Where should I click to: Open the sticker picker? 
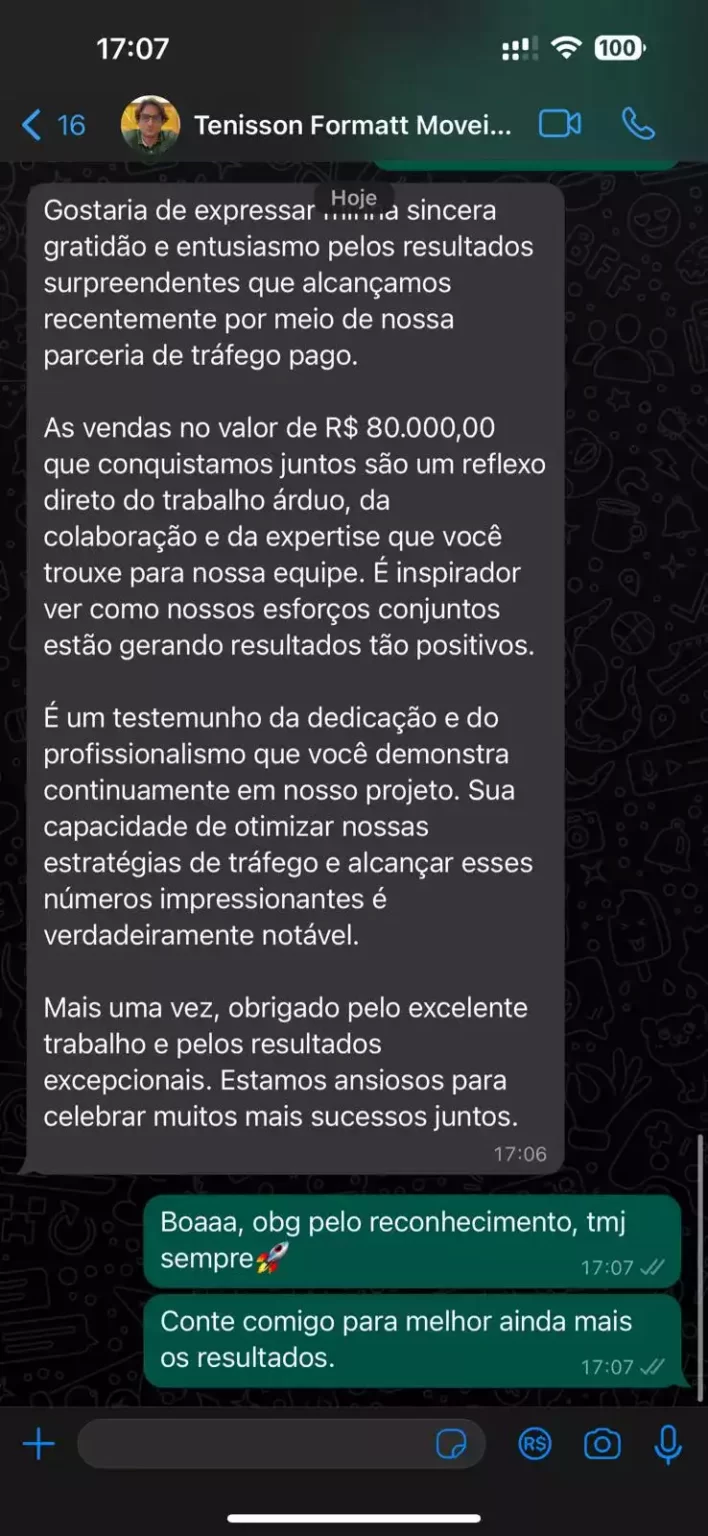(x=452, y=1444)
